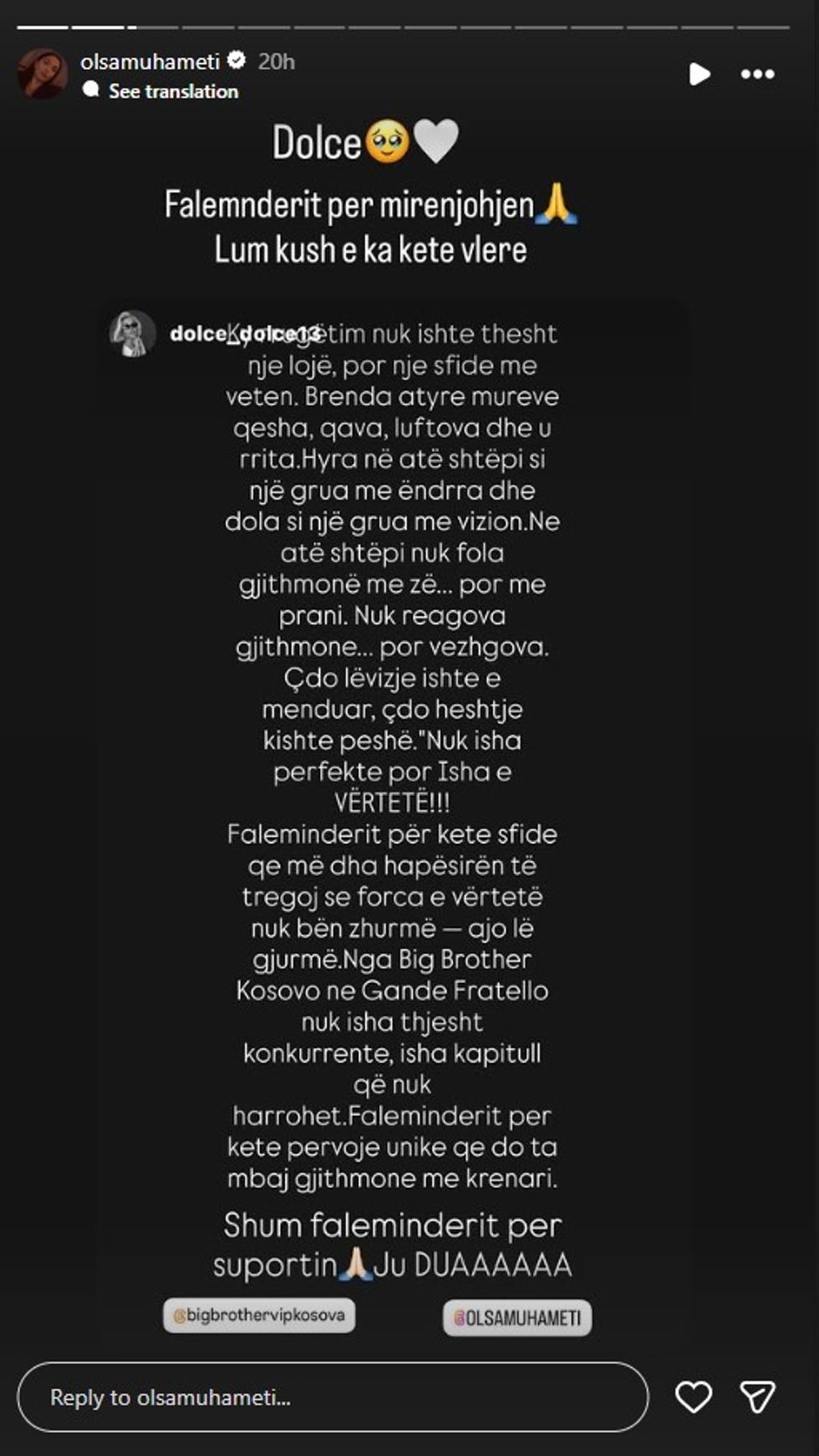Open the olsamuhameti username link

(150, 61)
